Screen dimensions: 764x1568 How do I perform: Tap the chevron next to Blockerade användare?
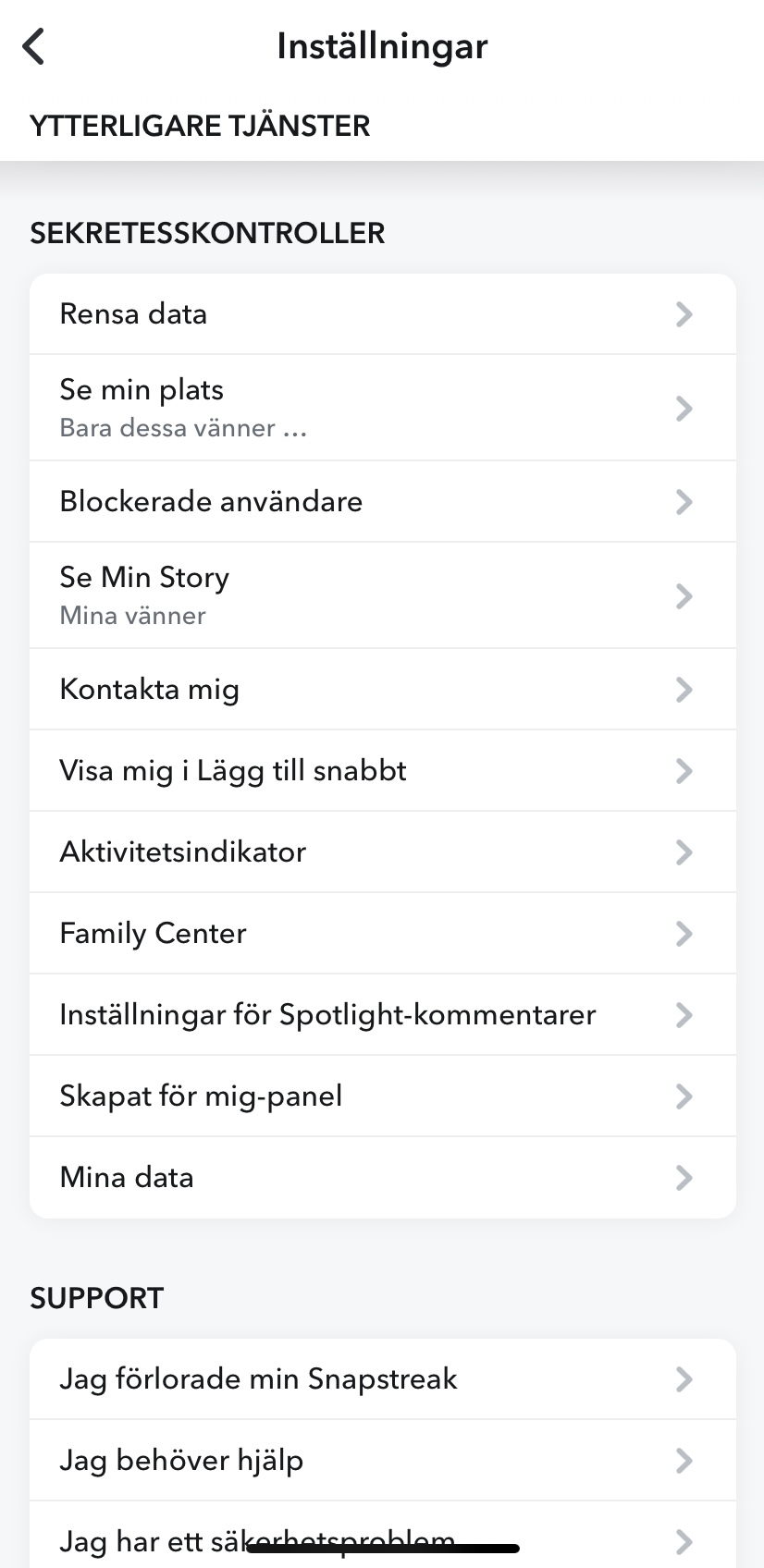pos(684,501)
